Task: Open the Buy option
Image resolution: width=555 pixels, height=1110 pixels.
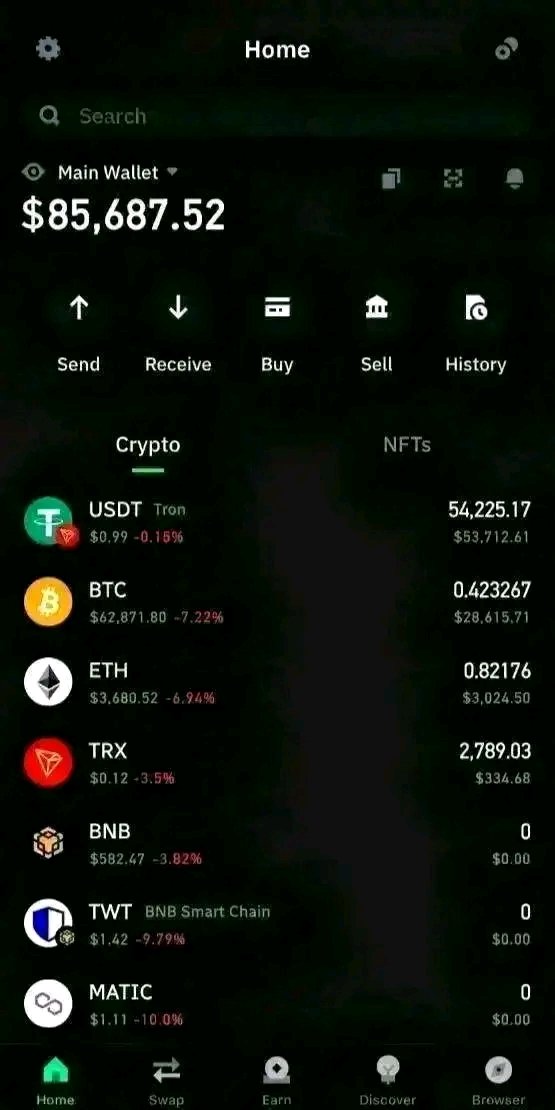Action: (x=277, y=333)
